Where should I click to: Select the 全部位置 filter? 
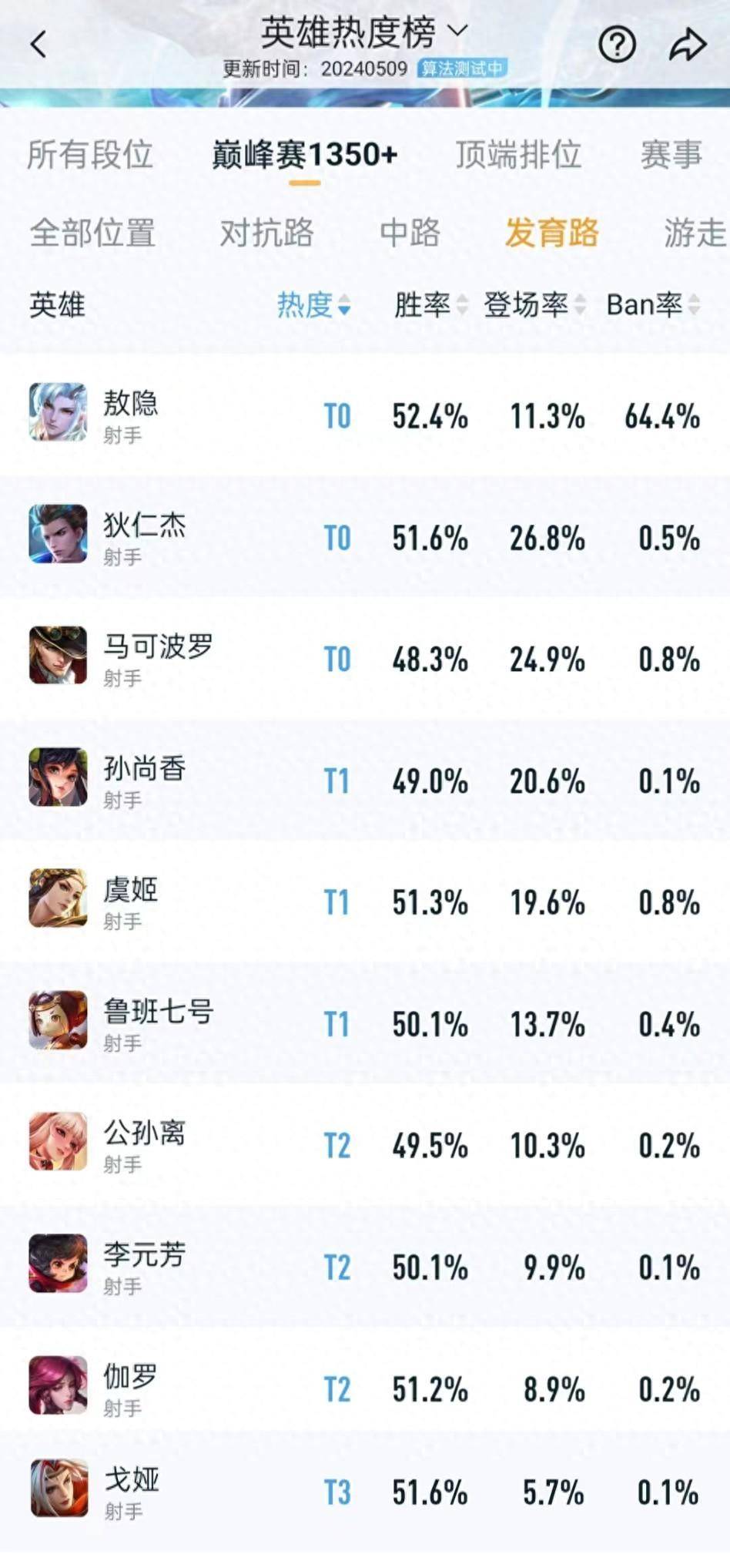coord(92,233)
